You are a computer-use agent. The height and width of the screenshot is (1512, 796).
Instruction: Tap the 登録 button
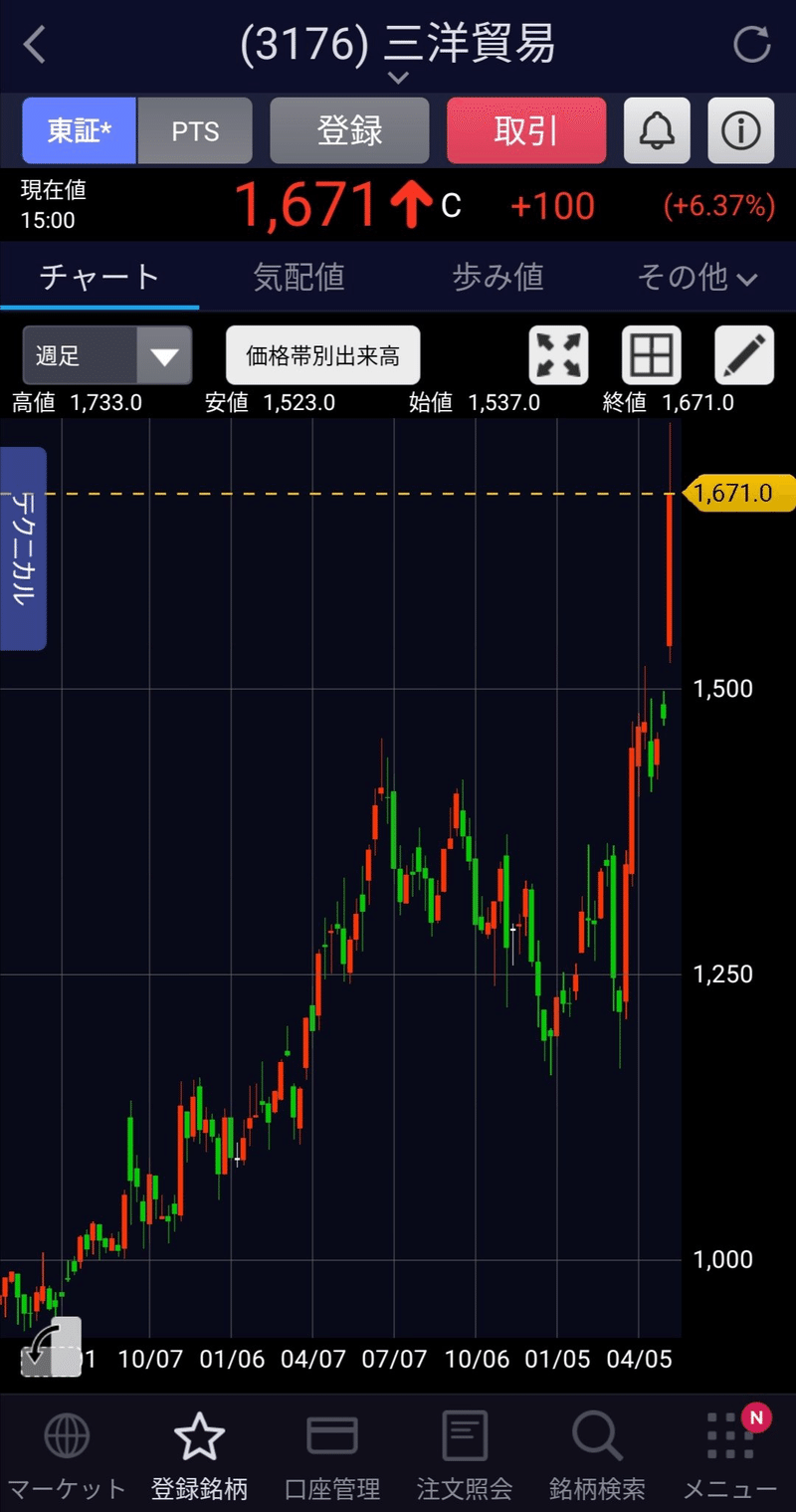click(x=349, y=131)
